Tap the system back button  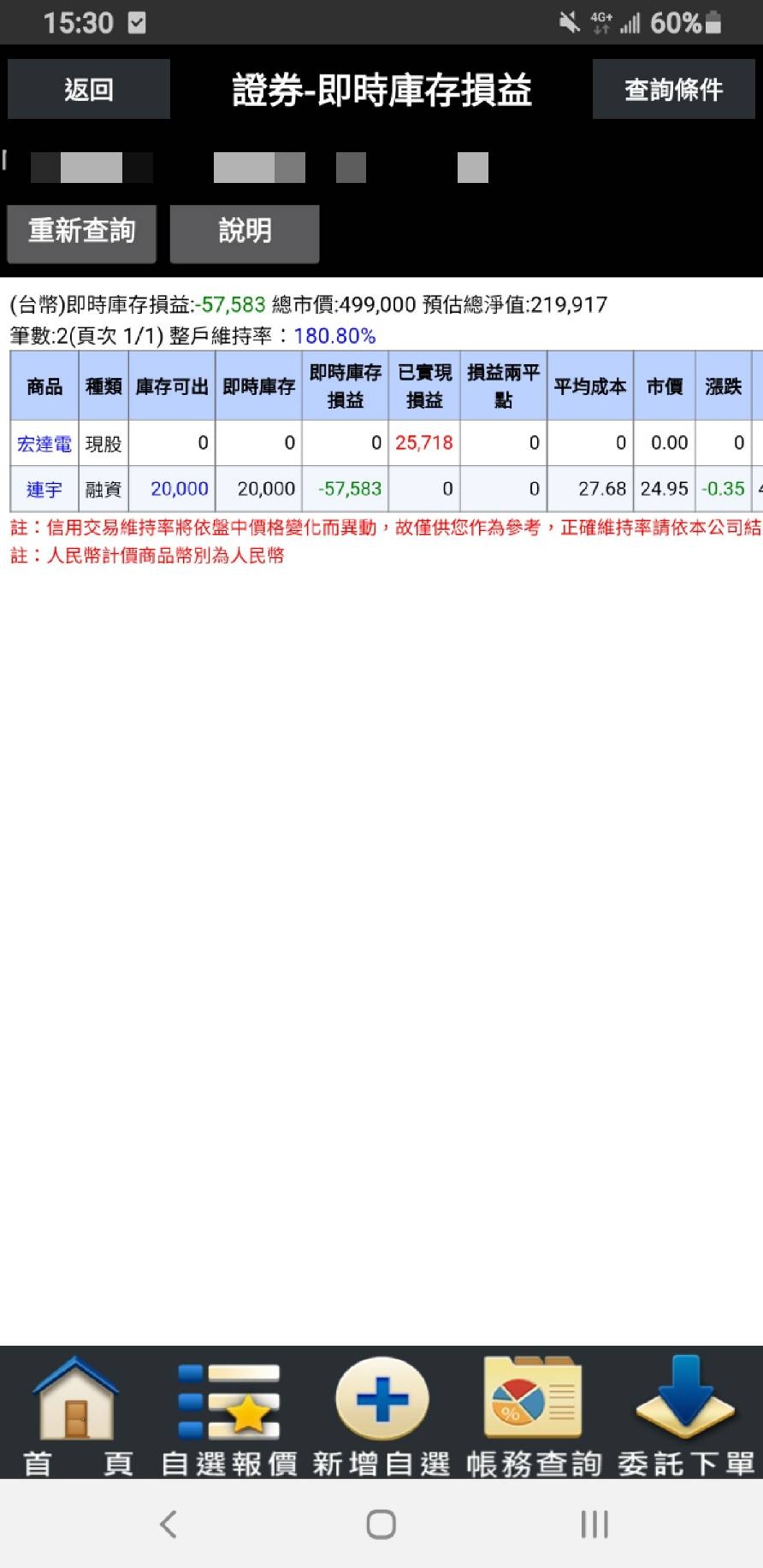(x=169, y=1524)
